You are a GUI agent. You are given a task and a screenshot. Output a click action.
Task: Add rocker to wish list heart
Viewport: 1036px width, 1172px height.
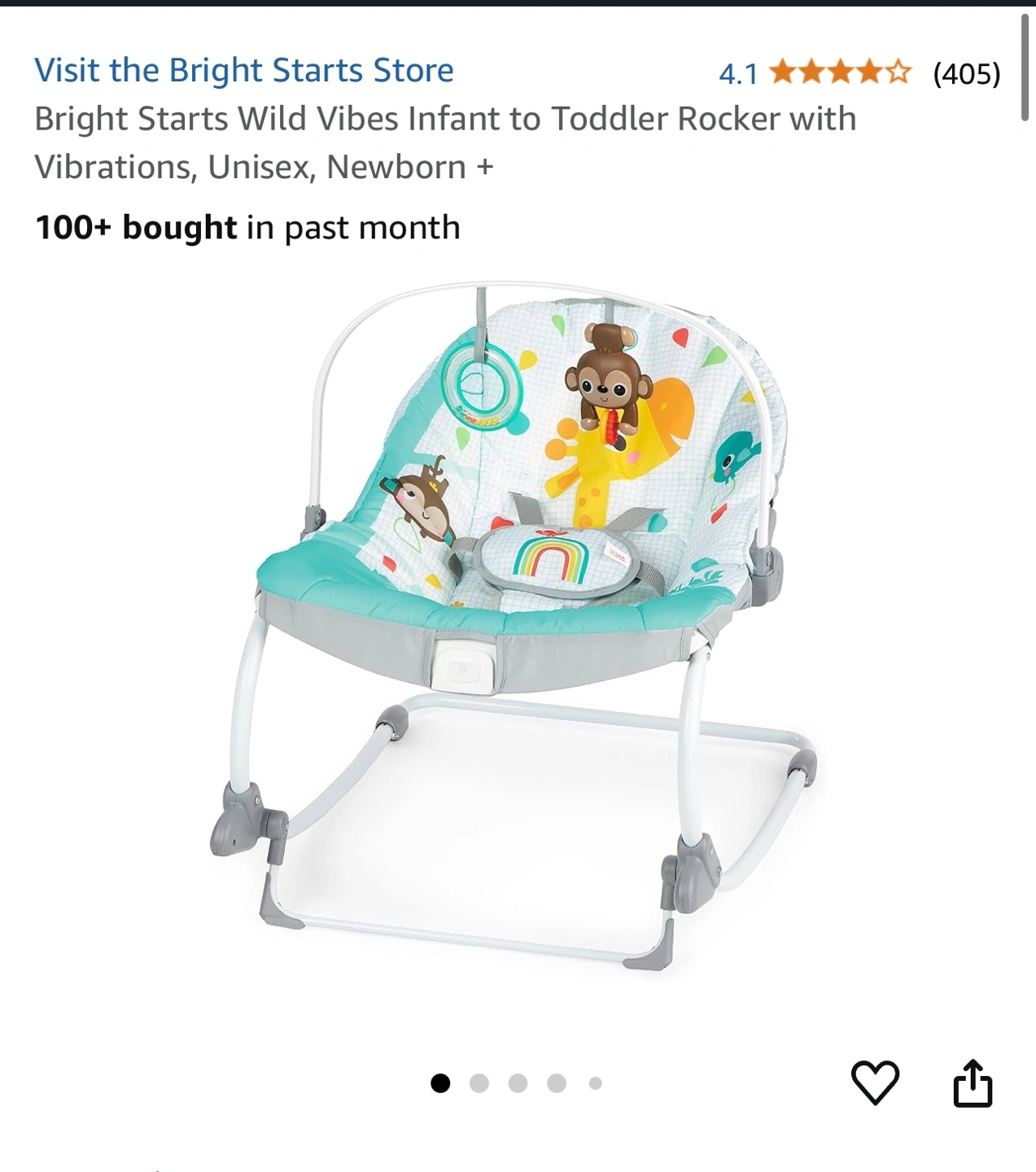(x=875, y=1083)
